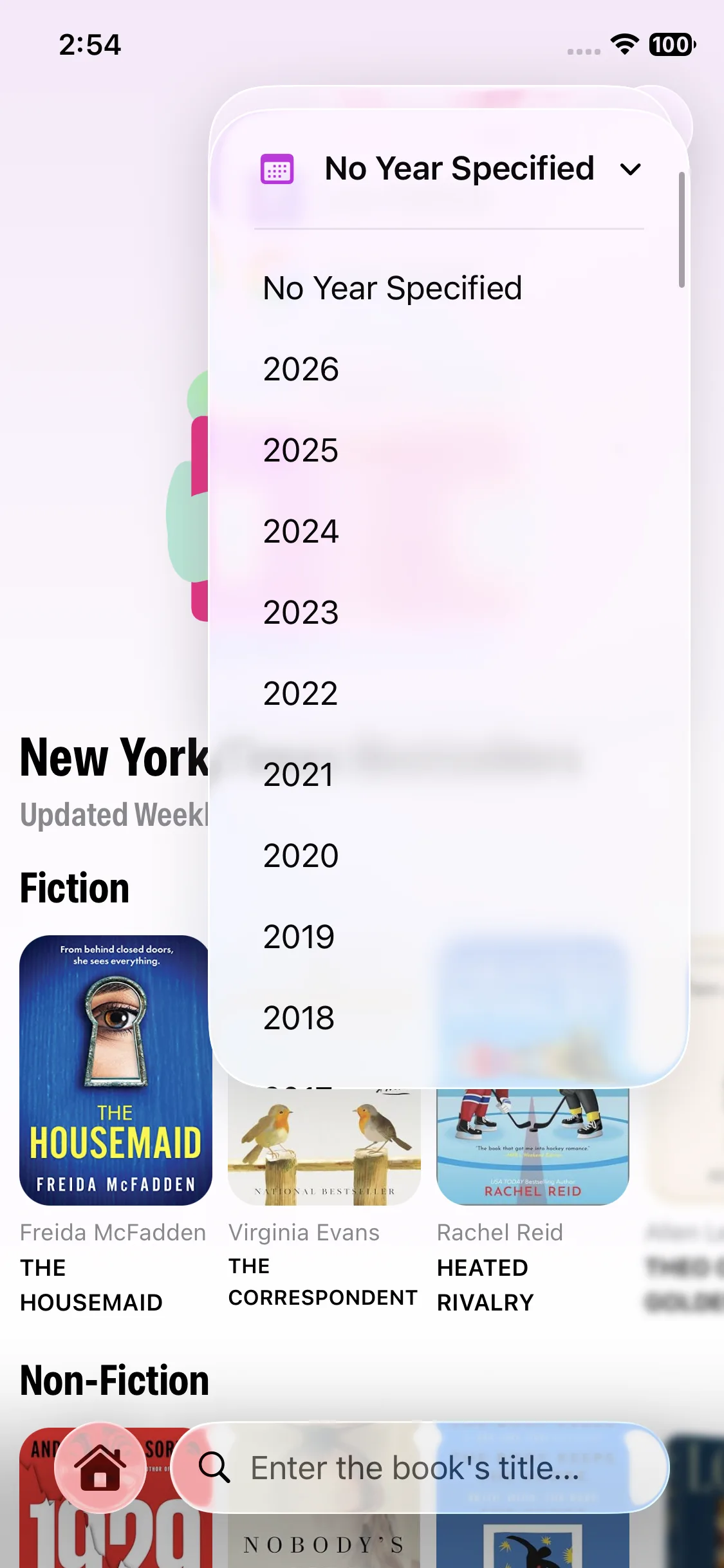
Task: Go to the home screen button
Action: tap(100, 1468)
